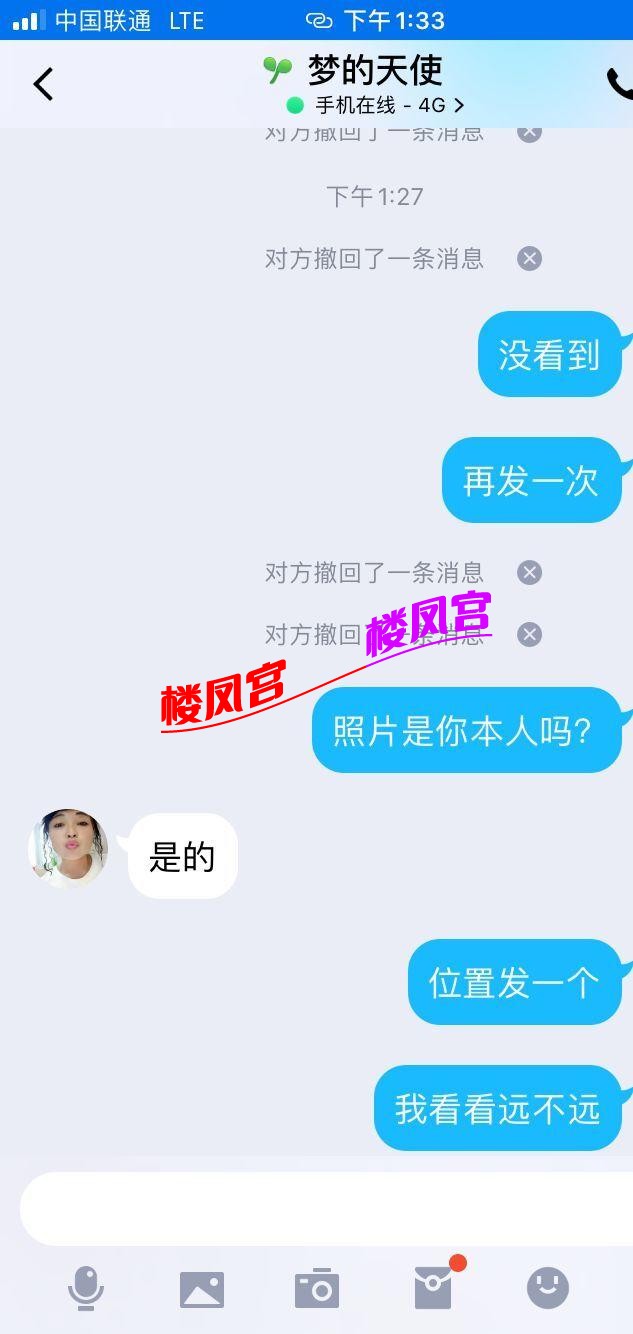Dismiss the recalled message notice below 下午1:27
633x1334 pixels.
[529, 259]
